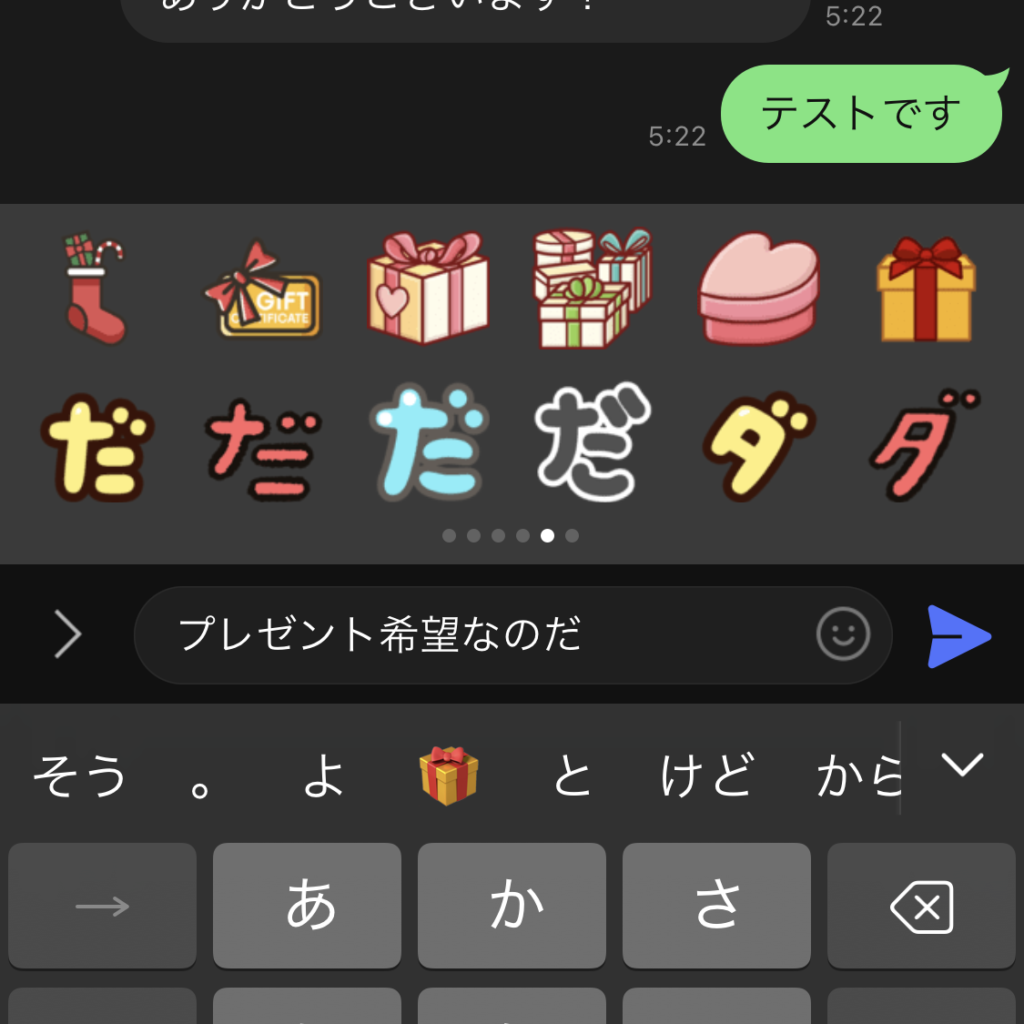Delete a character with the backspace key
Viewport: 1024px width, 1024px height.
(921, 907)
